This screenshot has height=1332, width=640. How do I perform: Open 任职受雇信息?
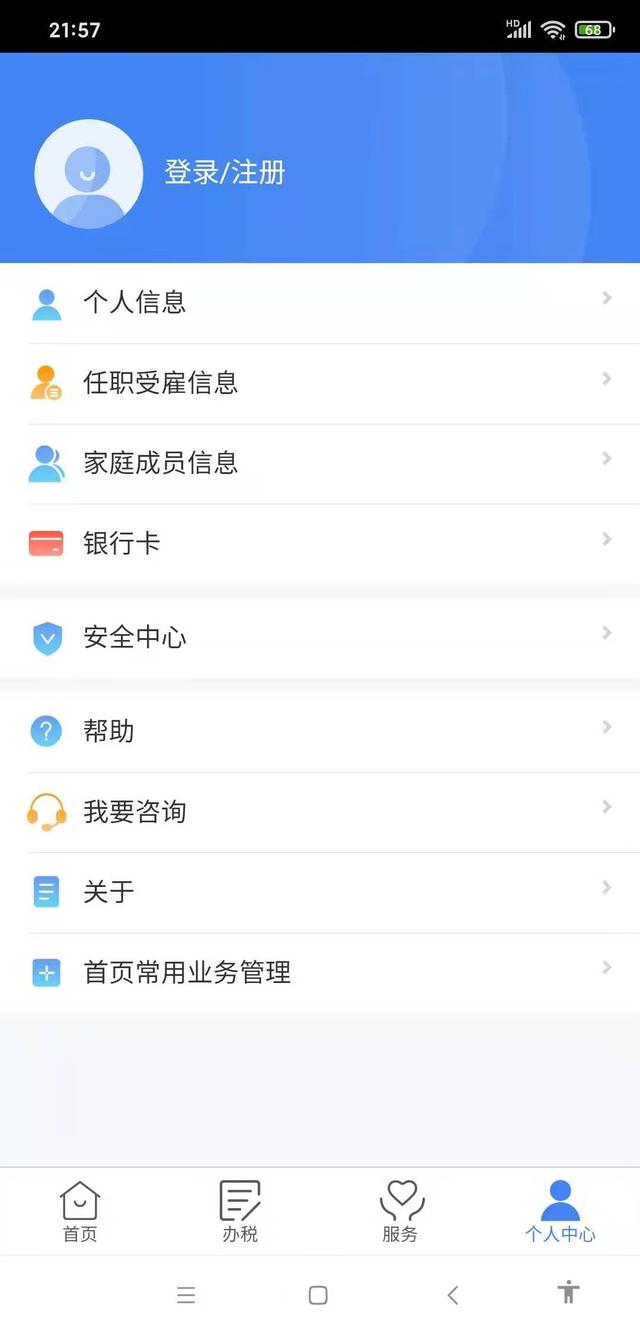[320, 383]
